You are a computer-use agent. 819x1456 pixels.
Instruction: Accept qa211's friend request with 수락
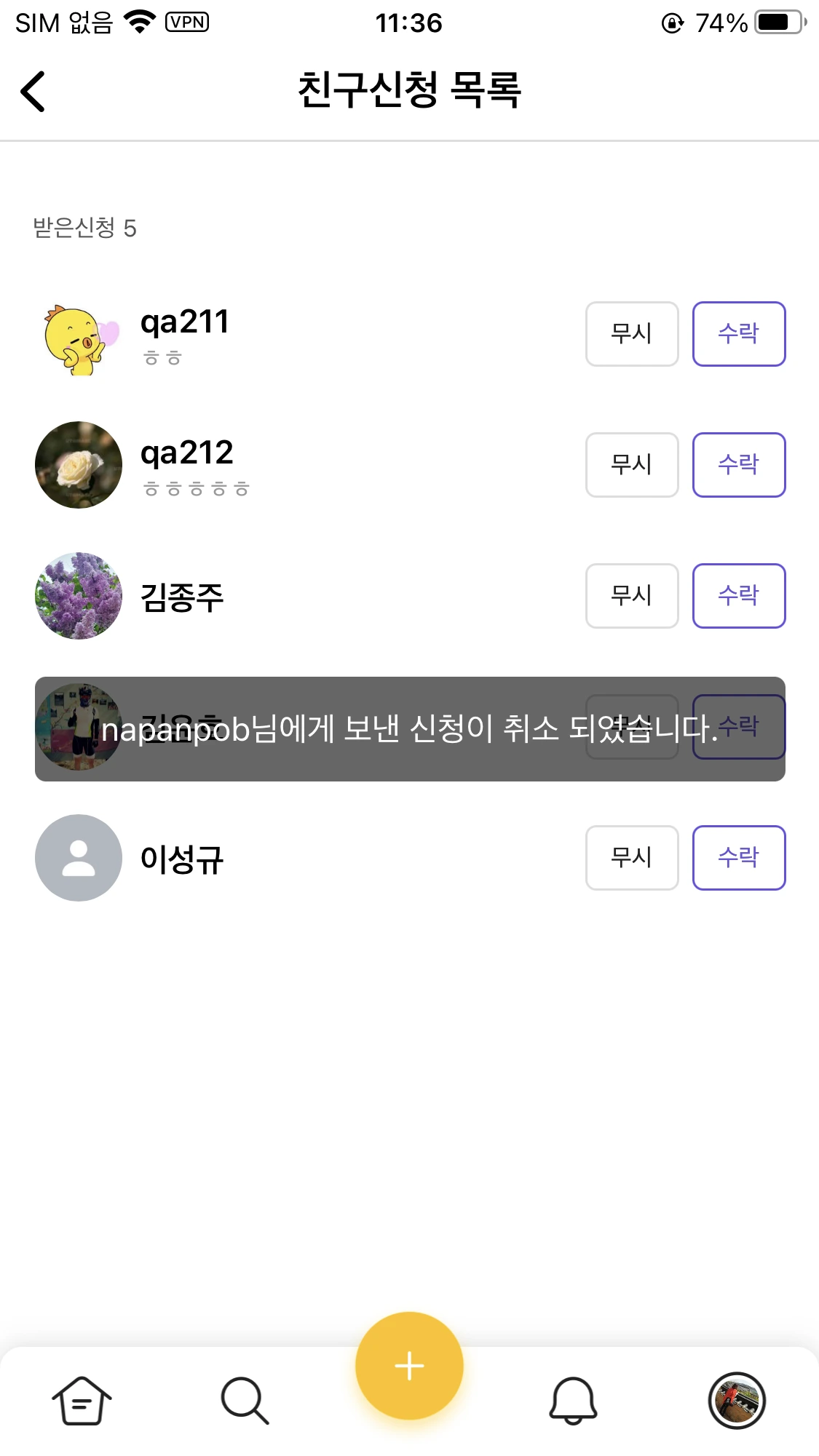(738, 334)
